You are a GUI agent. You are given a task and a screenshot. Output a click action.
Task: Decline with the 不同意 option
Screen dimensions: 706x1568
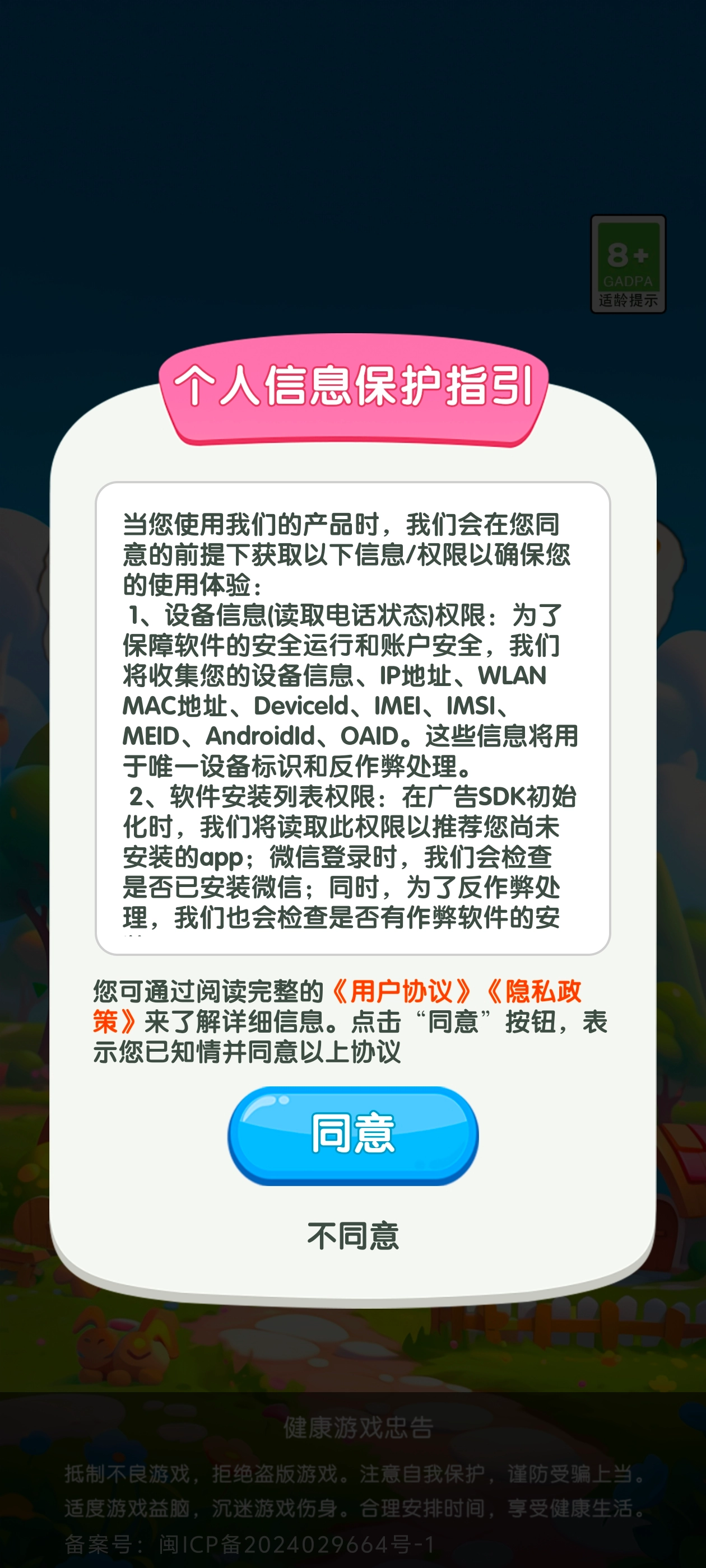[352, 1236]
